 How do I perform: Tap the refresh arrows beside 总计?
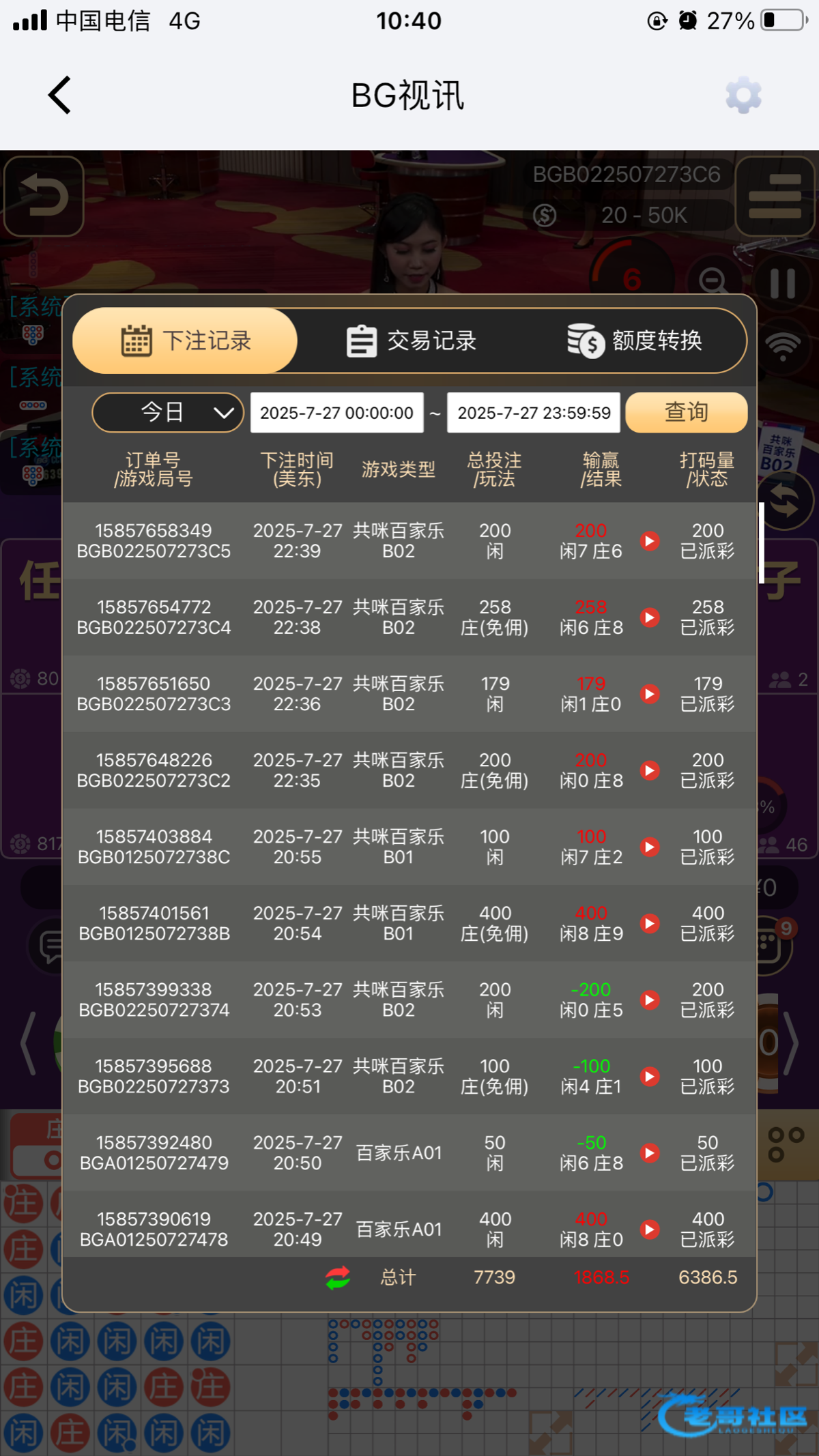click(338, 1278)
